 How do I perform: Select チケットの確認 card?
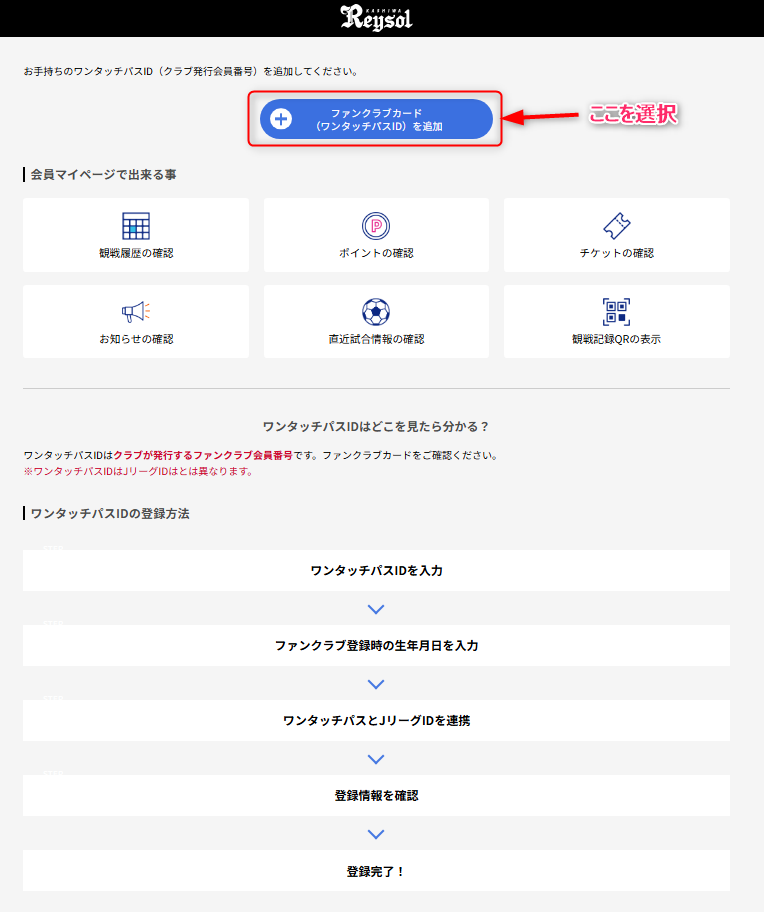pos(616,235)
